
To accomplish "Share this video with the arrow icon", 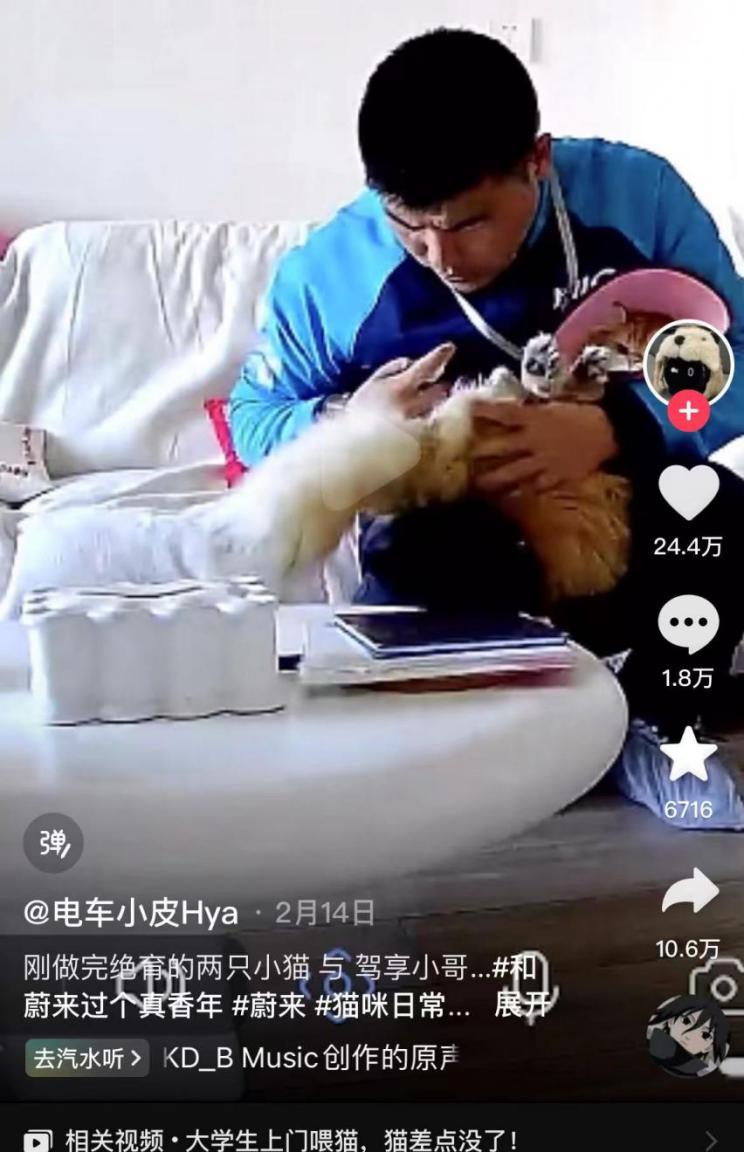I will 689,891.
